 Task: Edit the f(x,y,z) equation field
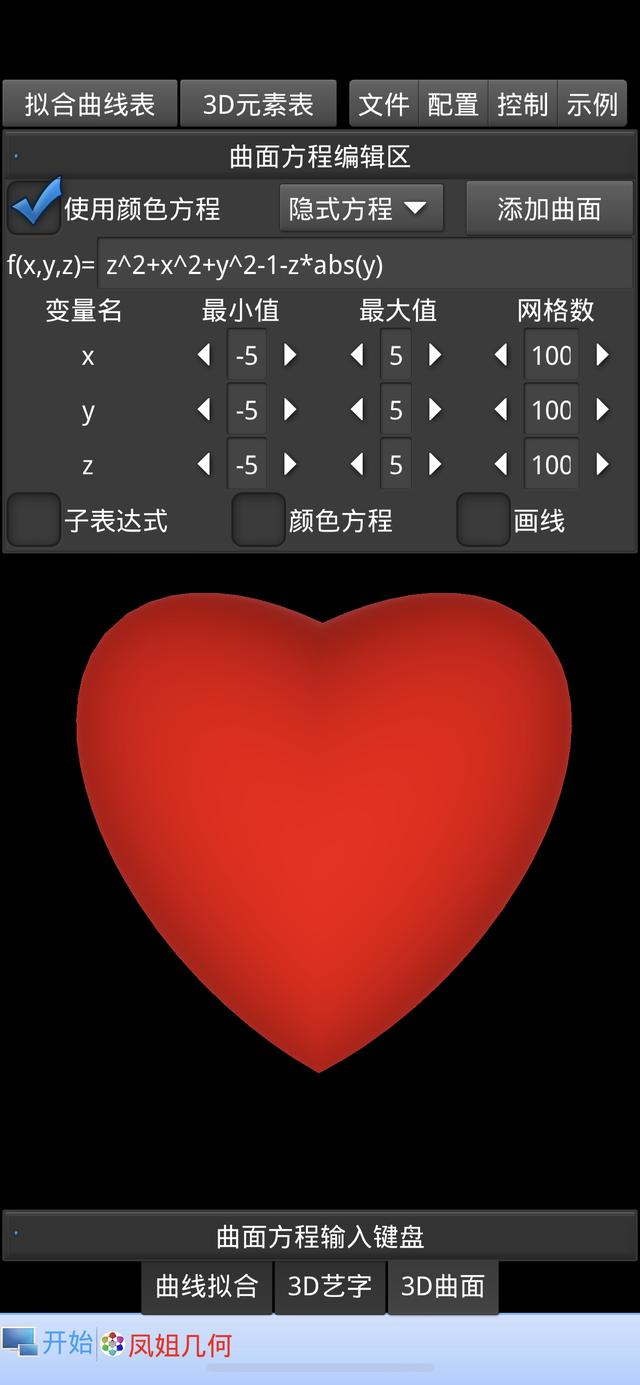pos(364,265)
